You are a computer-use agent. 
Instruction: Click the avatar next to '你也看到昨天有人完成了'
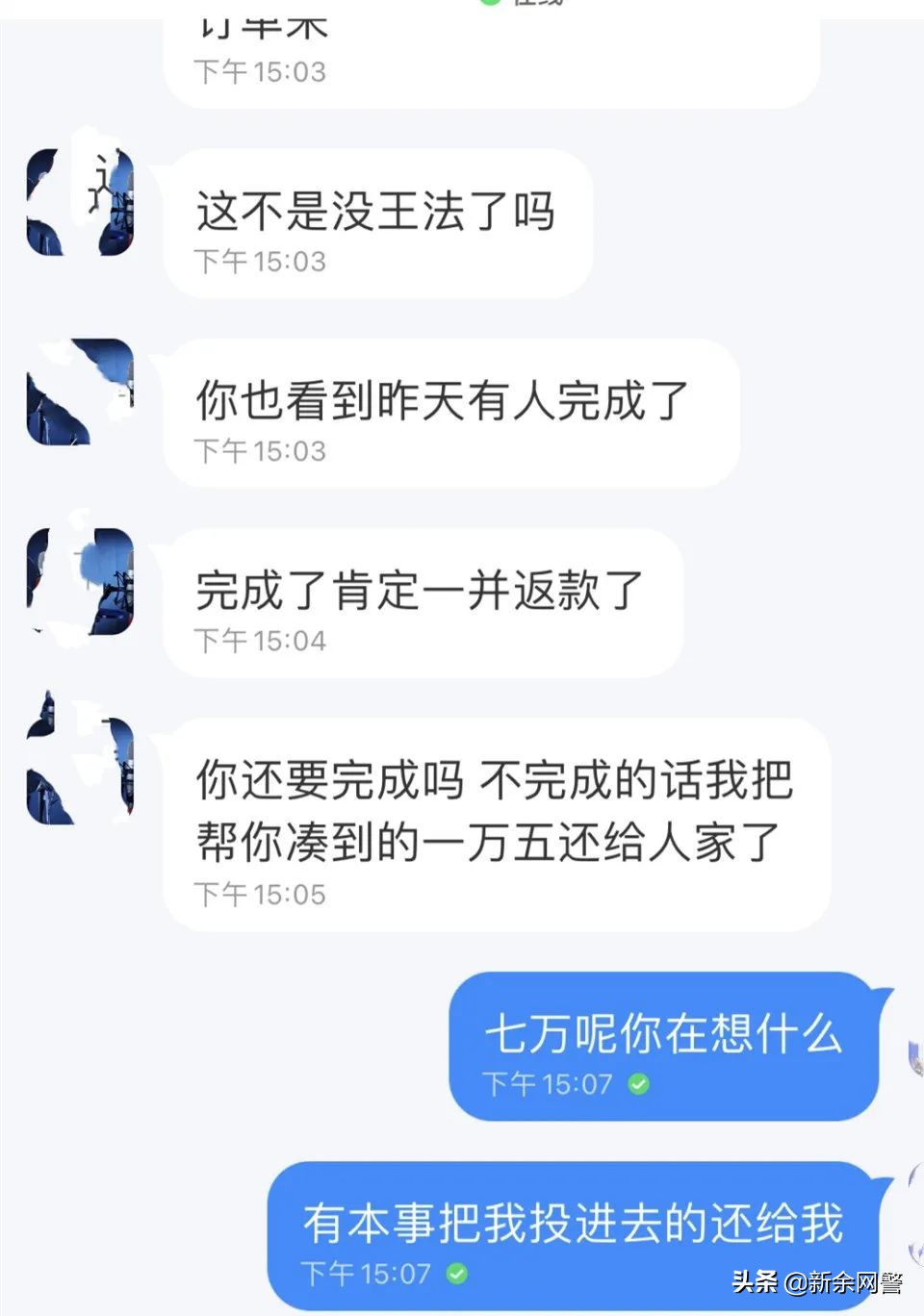point(82,394)
